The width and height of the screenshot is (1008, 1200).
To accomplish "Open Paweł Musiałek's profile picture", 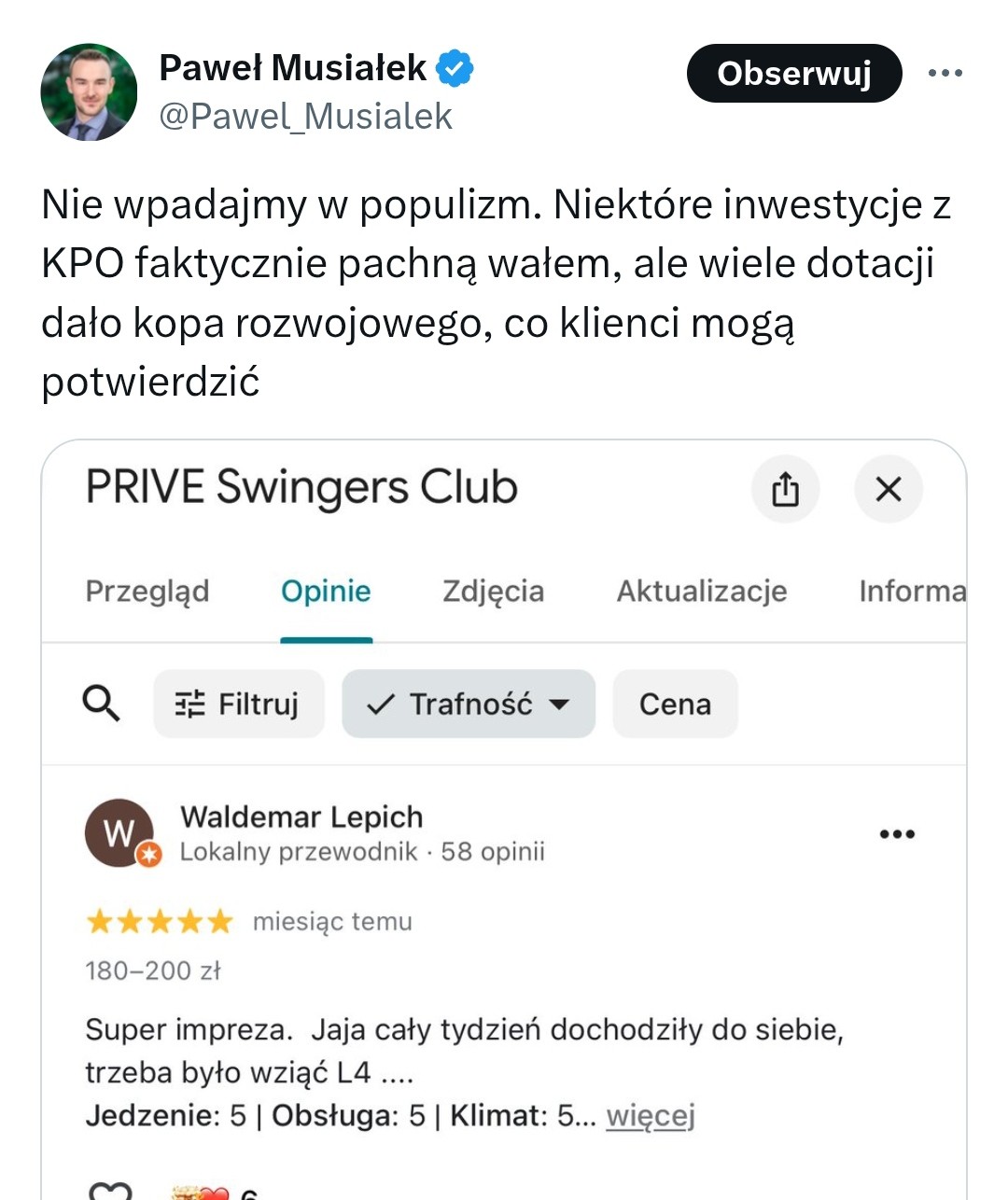I will click(x=90, y=92).
